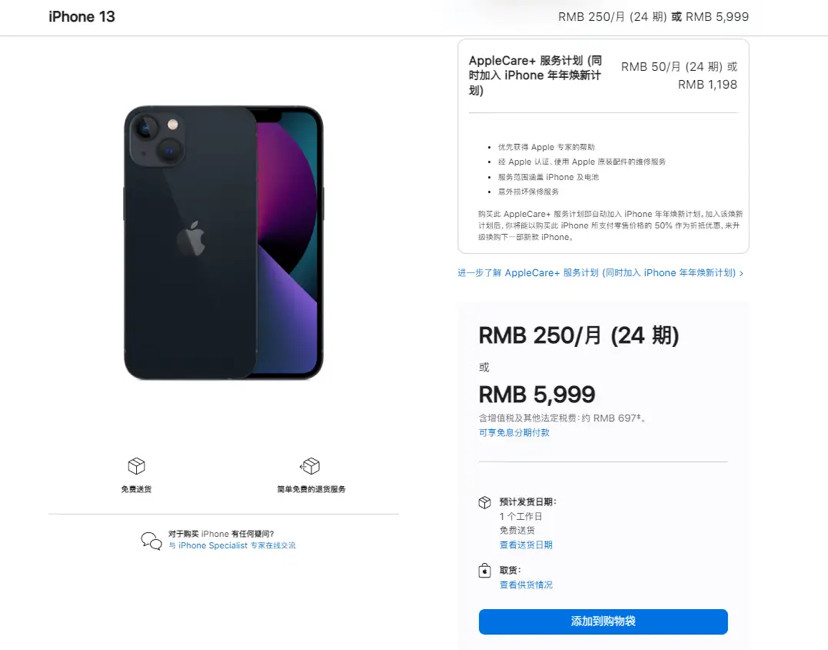The width and height of the screenshot is (828, 650).
Task: Add iPhone 13 to the shopping bag
Action: click(603, 621)
